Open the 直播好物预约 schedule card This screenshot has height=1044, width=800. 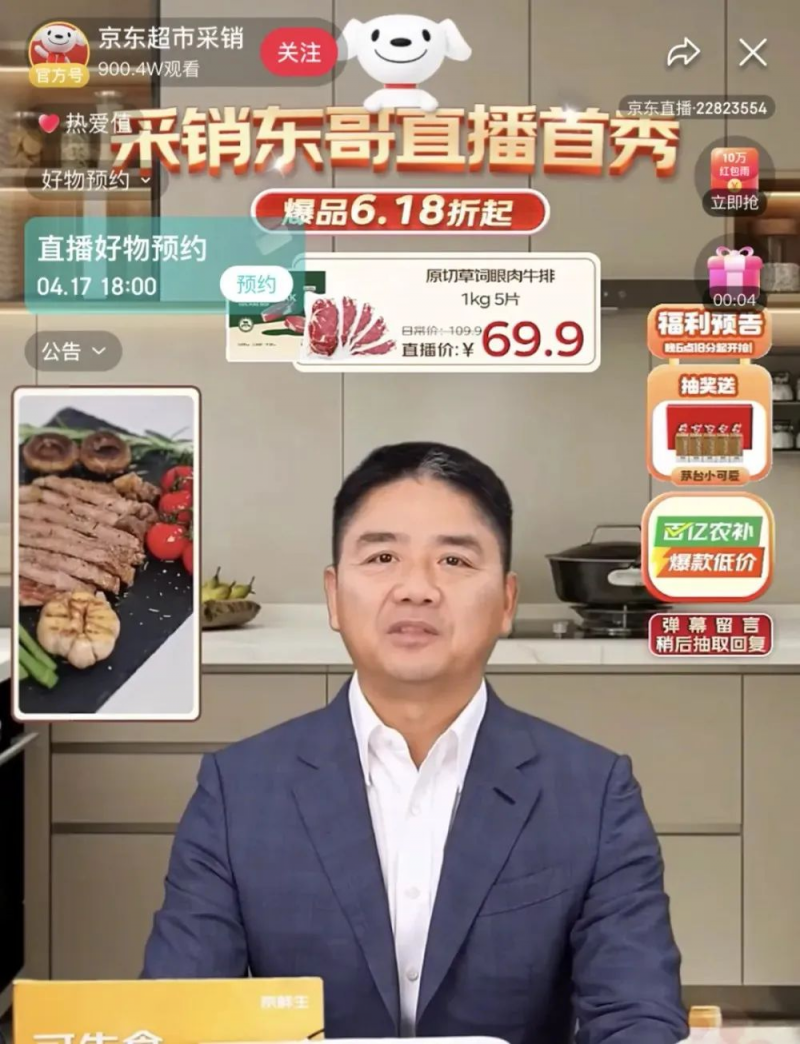(x=122, y=266)
